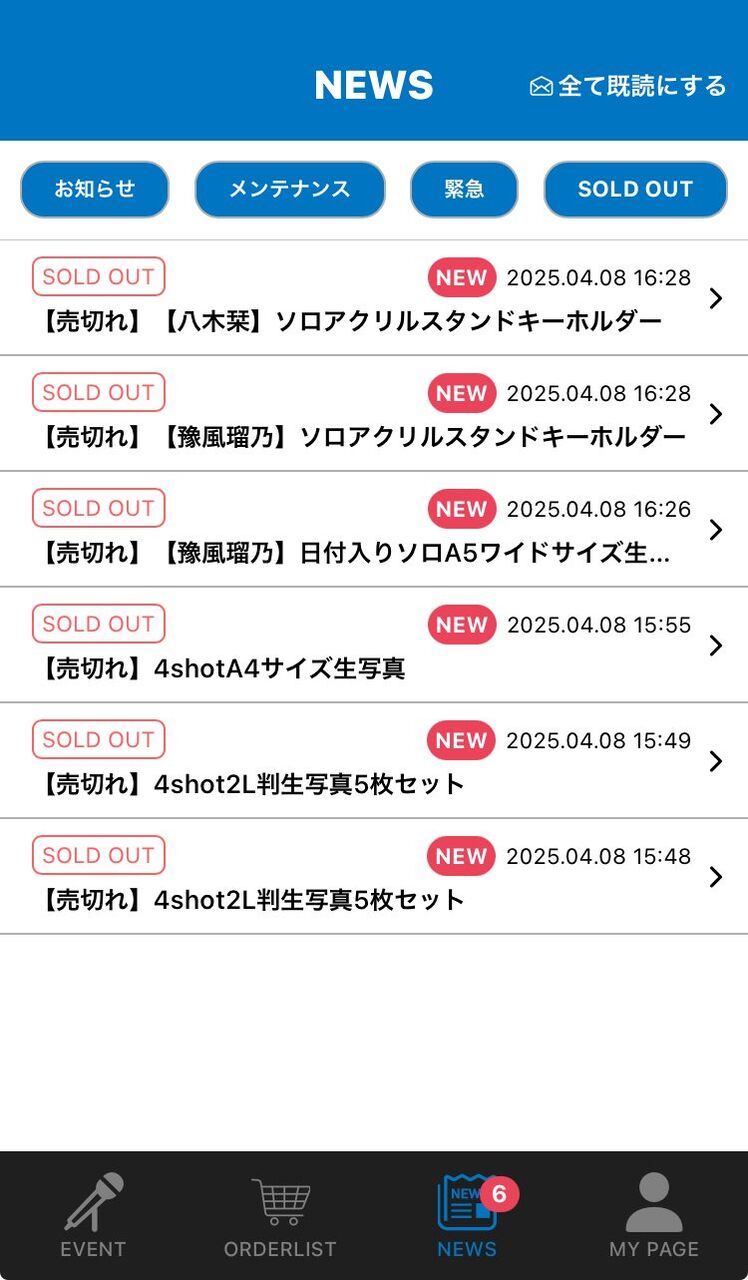Tap 全て既読にする to mark all read
The width and height of the screenshot is (748, 1280).
[x=628, y=86]
